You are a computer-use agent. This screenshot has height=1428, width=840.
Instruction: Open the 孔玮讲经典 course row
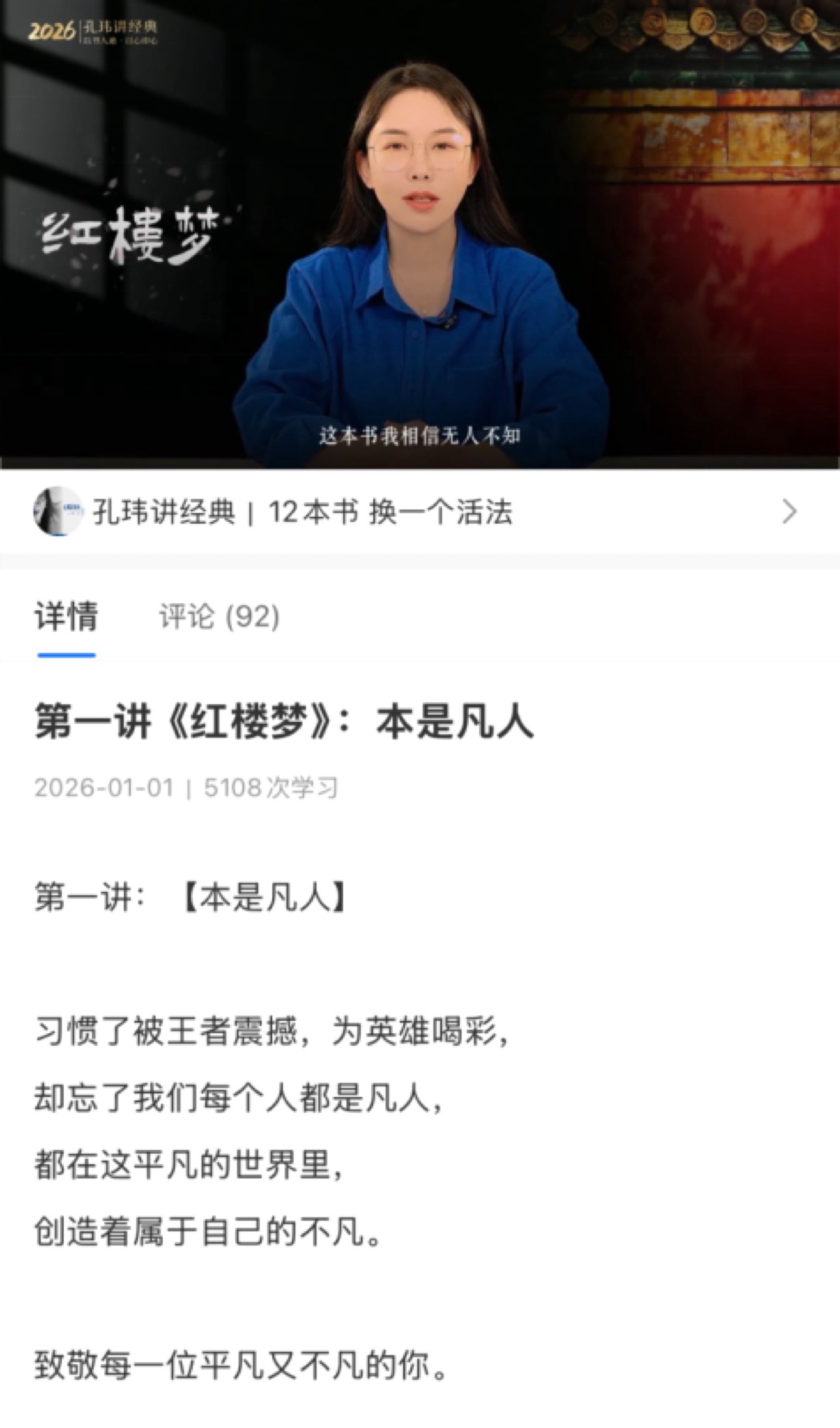pos(417,512)
